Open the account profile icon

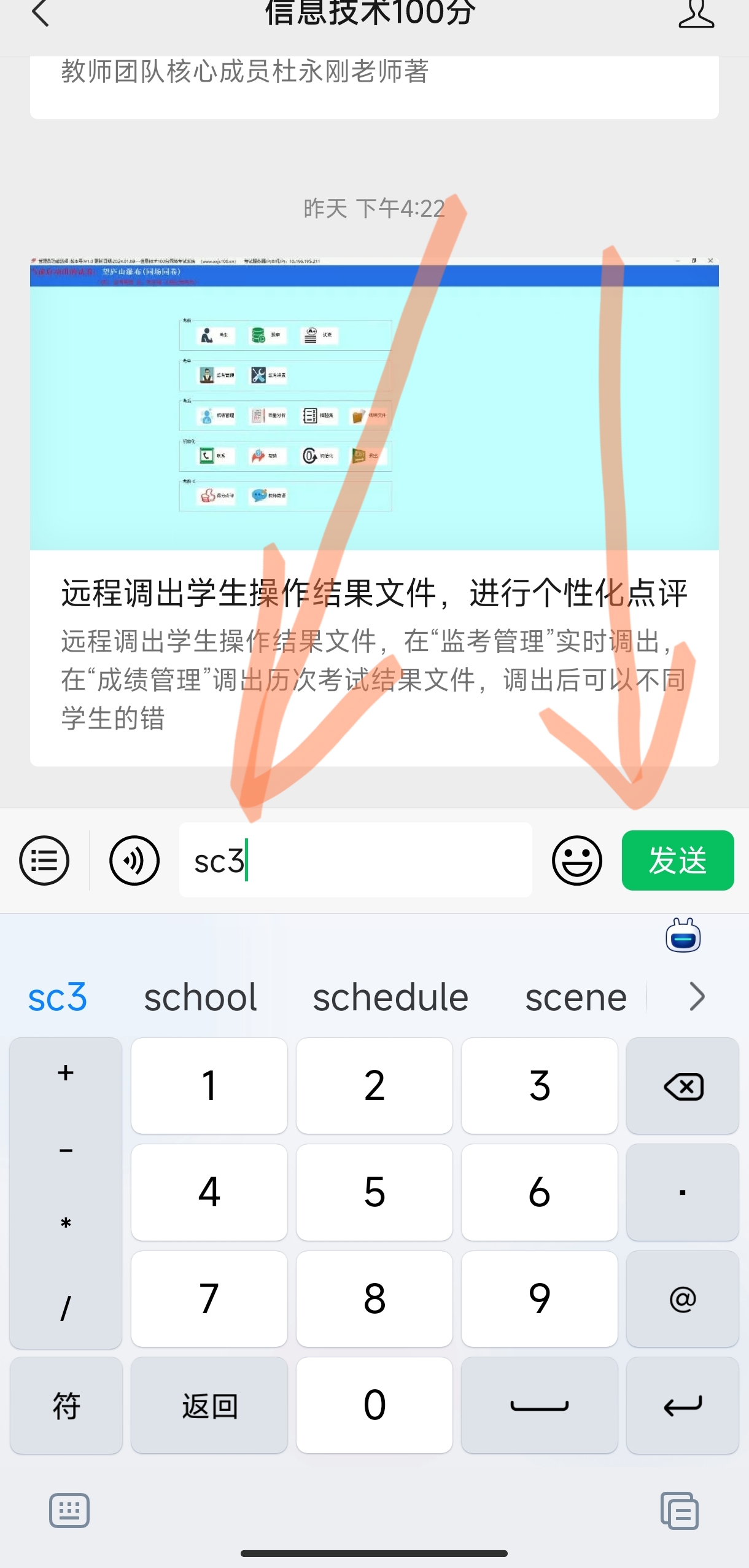[696, 14]
